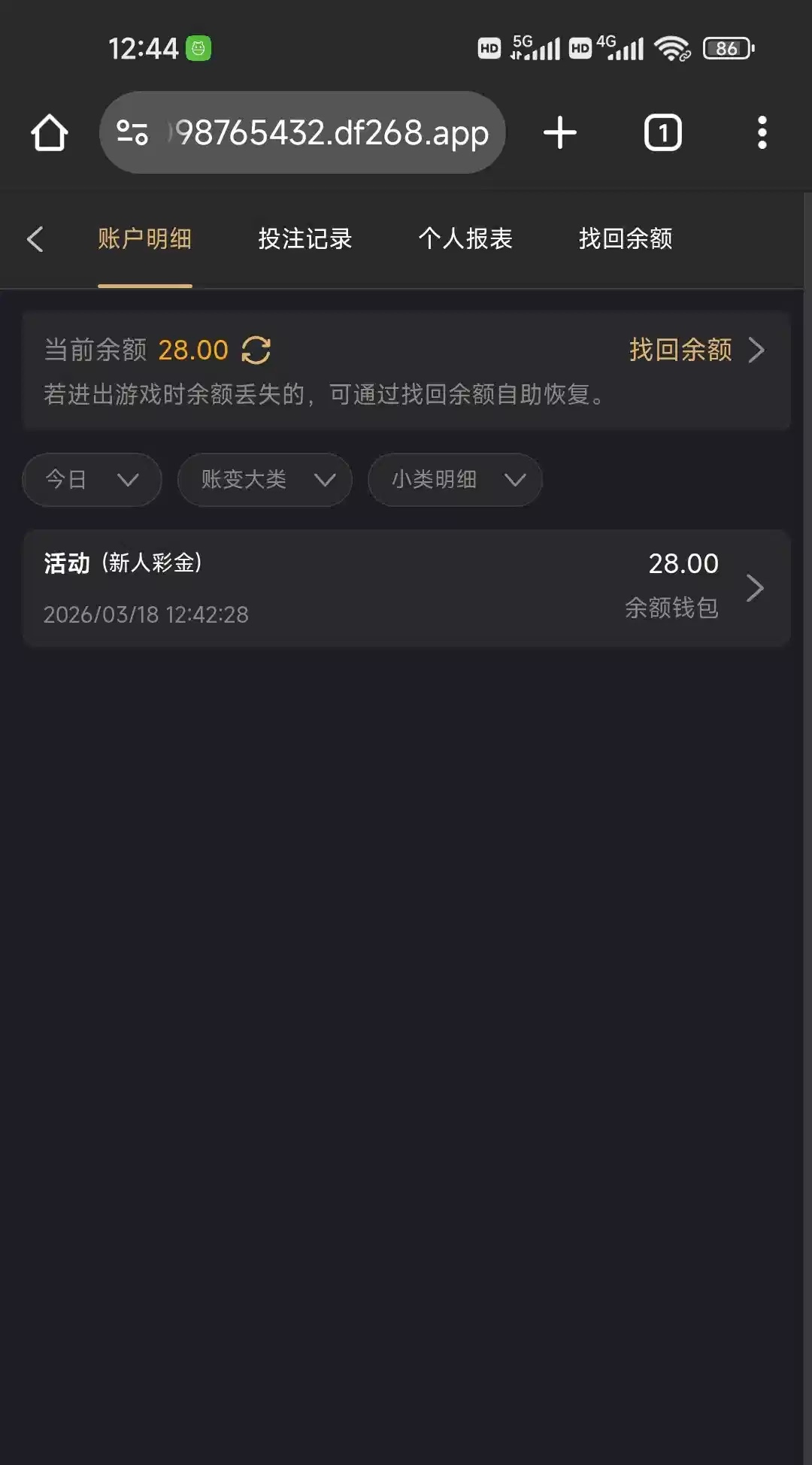Go back using the left arrow
This screenshot has width=812, height=1465.
[x=35, y=239]
